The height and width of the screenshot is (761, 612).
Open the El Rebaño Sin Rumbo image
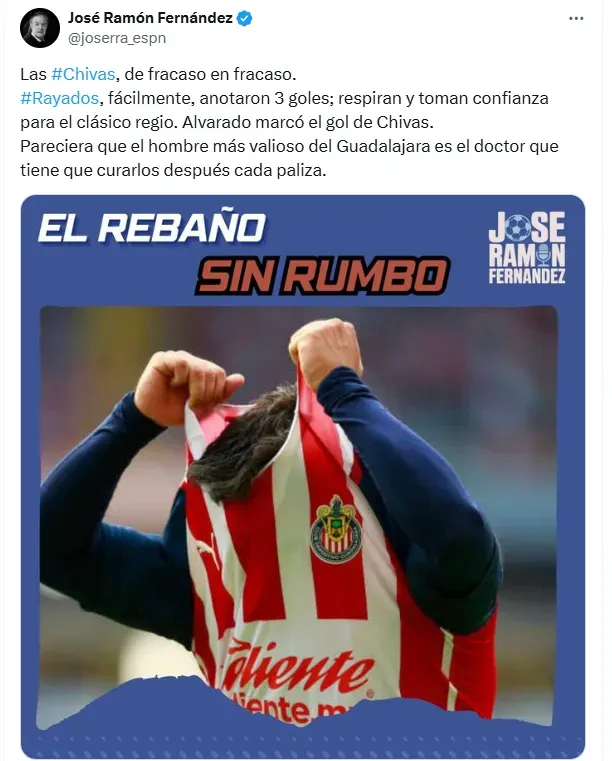coord(301,475)
